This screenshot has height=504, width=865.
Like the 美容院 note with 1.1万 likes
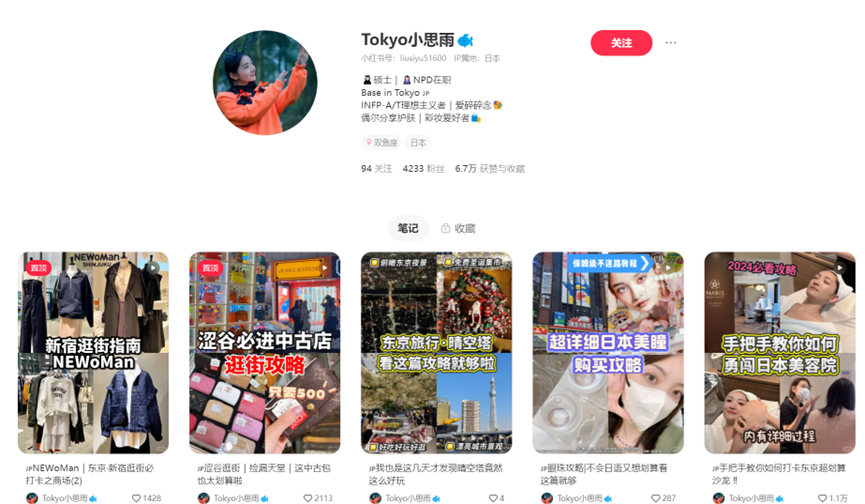(822, 498)
